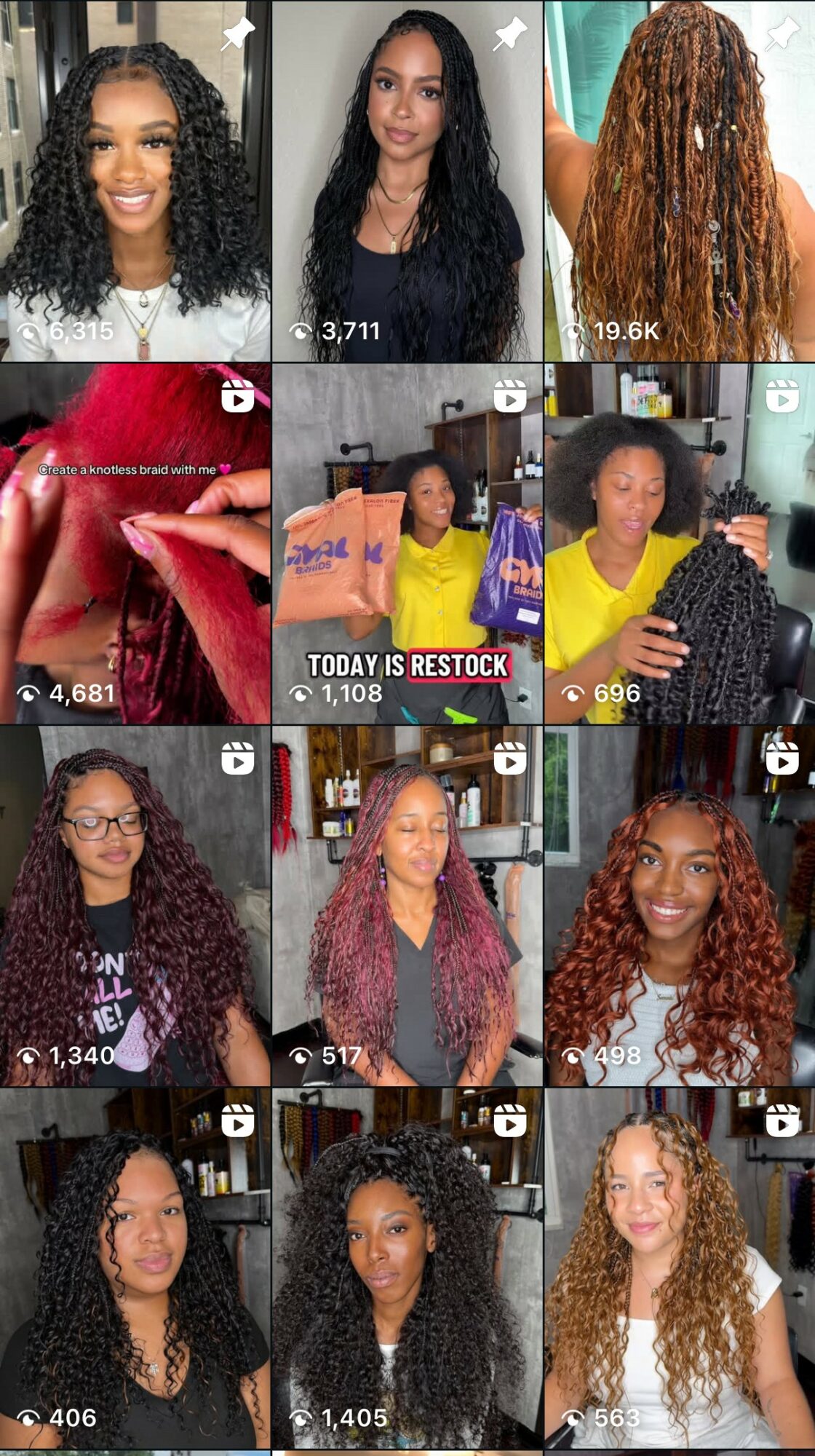Image resolution: width=815 pixels, height=1456 pixels.
Task: Play the reel with 498 views
Action: [x=680, y=906]
